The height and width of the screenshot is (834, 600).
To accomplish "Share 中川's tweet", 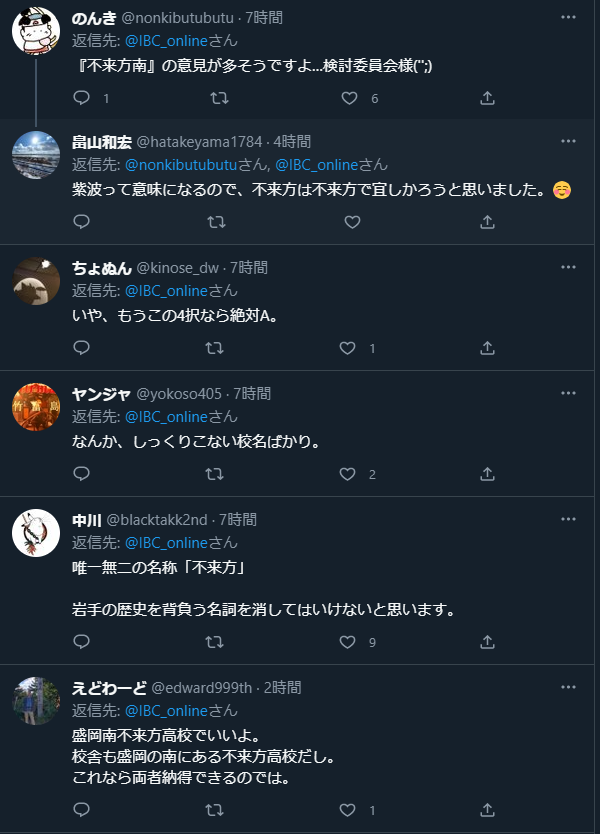I will 488,642.
